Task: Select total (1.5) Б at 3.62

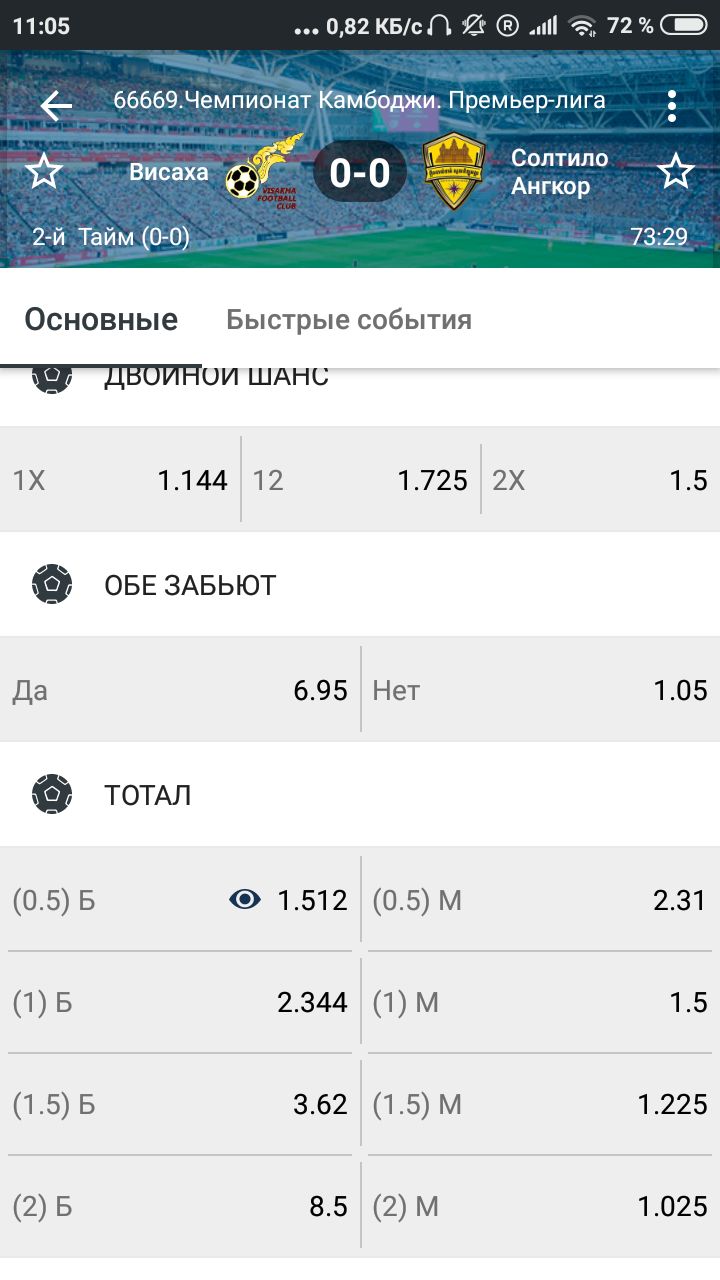Action: [180, 1104]
